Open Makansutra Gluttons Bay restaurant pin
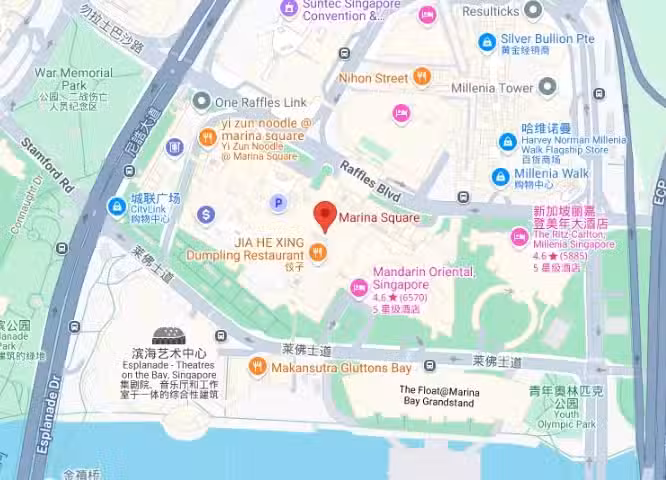This screenshot has height=480, width=666. point(257,367)
